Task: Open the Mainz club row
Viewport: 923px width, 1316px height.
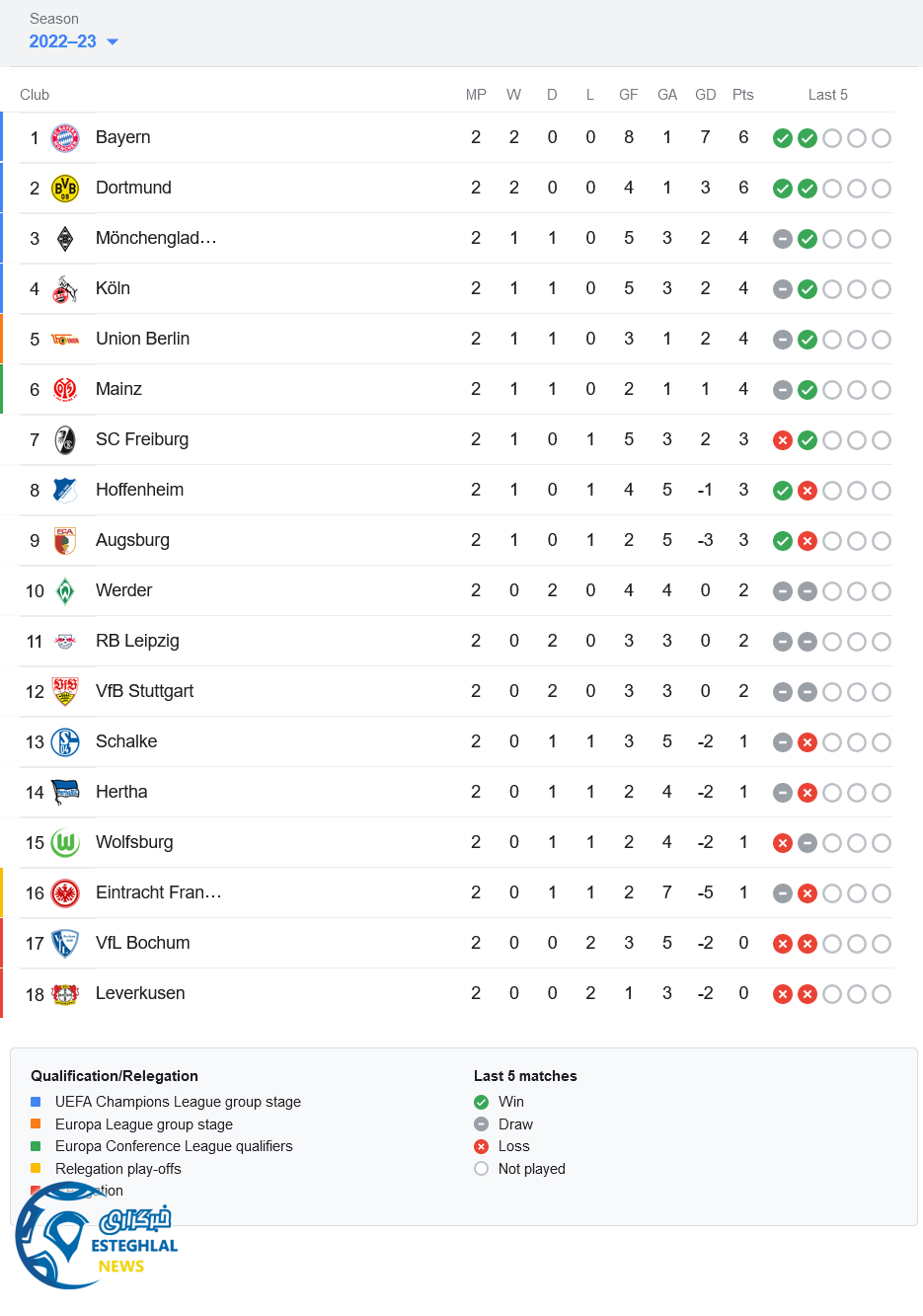Action: click(118, 389)
